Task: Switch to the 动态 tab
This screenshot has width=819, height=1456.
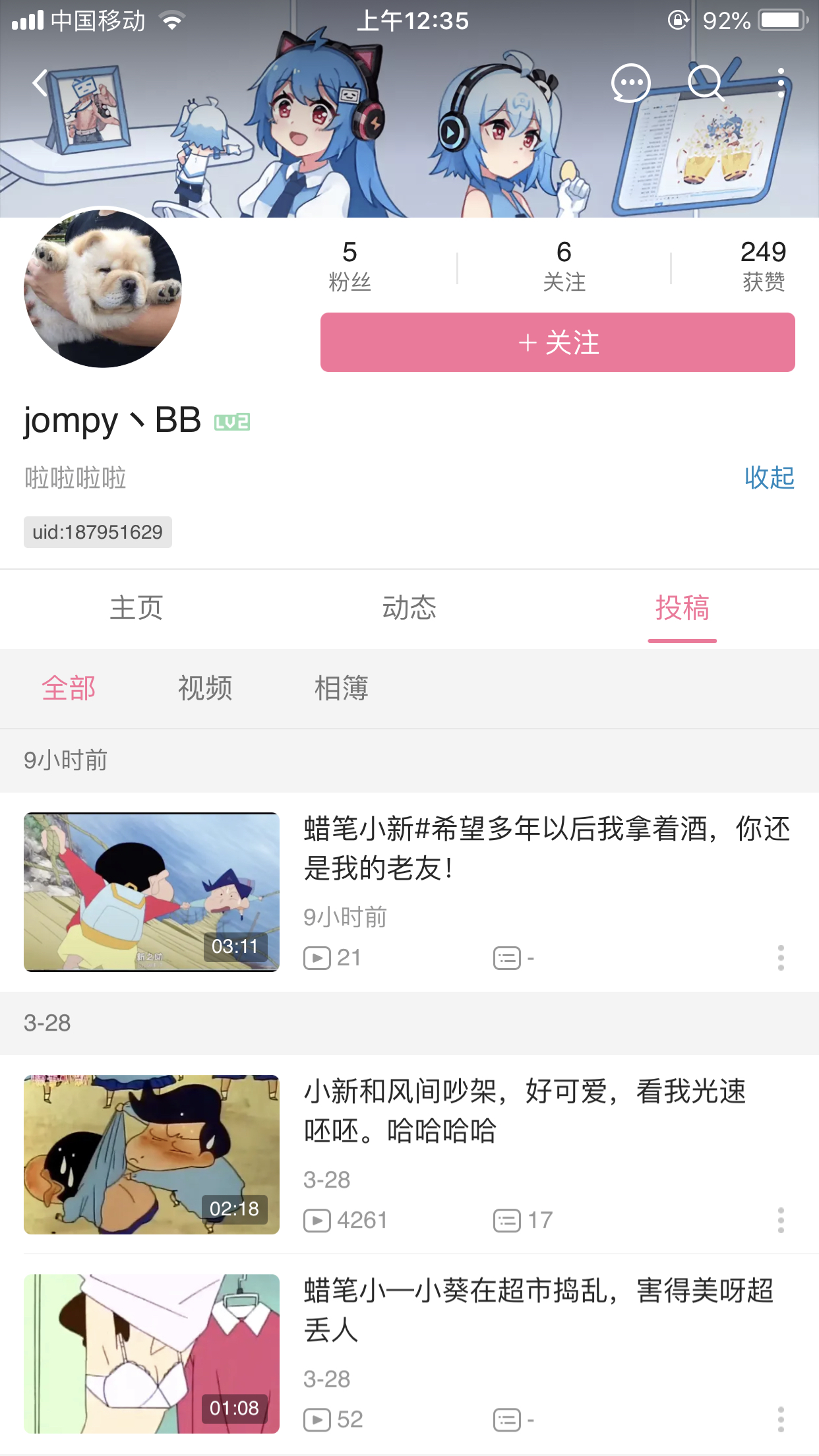Action: pyautogui.click(x=409, y=607)
